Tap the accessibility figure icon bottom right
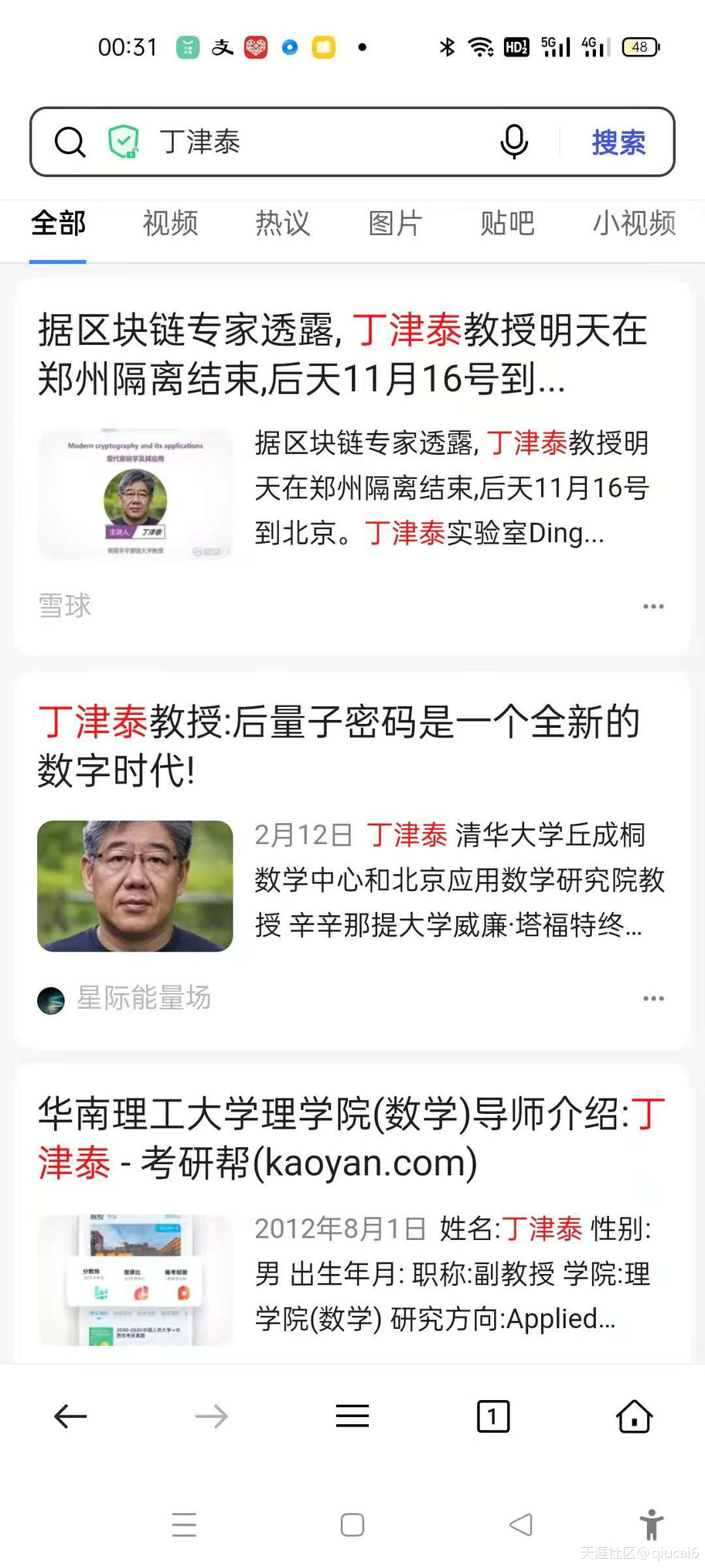705x1568 pixels. (652, 1523)
